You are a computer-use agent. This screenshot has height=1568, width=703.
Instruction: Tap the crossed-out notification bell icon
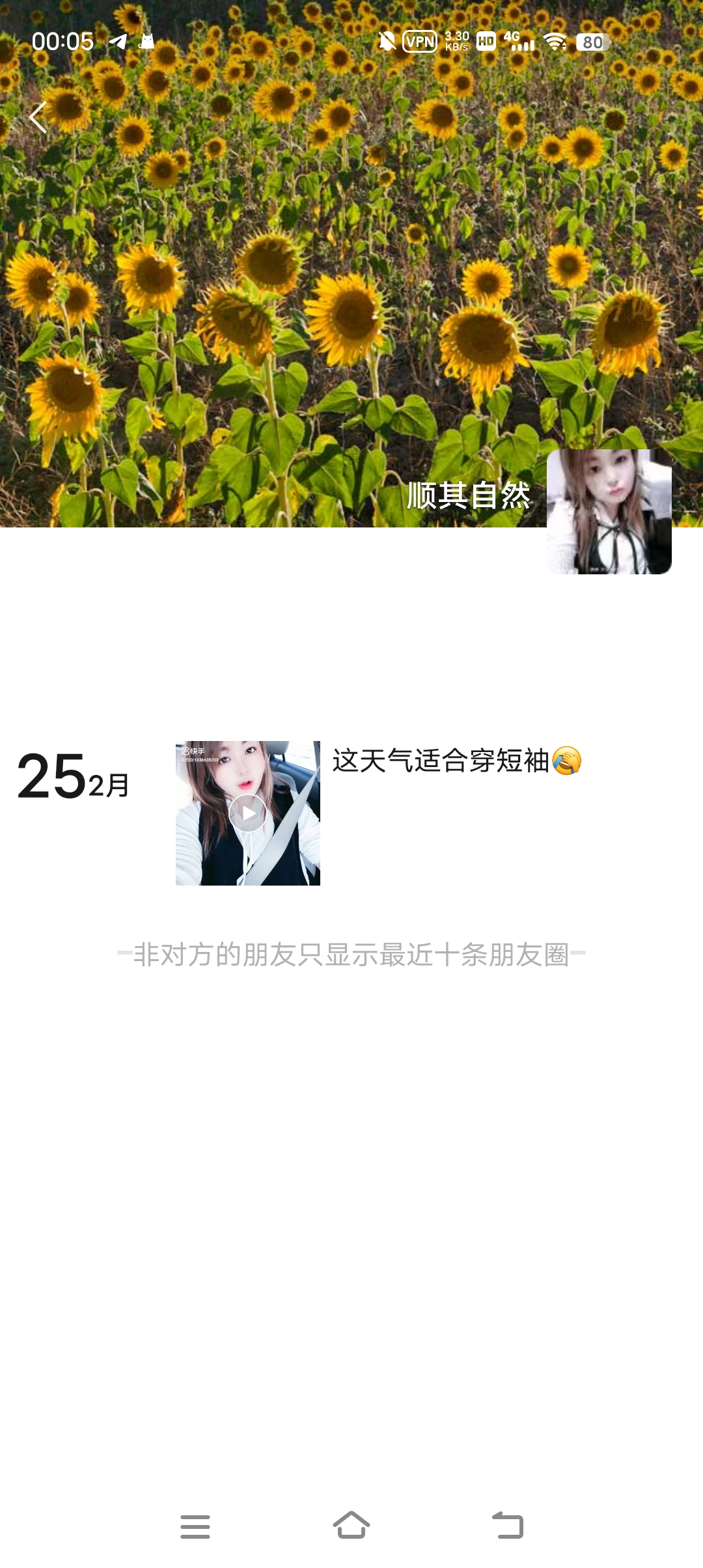pyautogui.click(x=387, y=42)
